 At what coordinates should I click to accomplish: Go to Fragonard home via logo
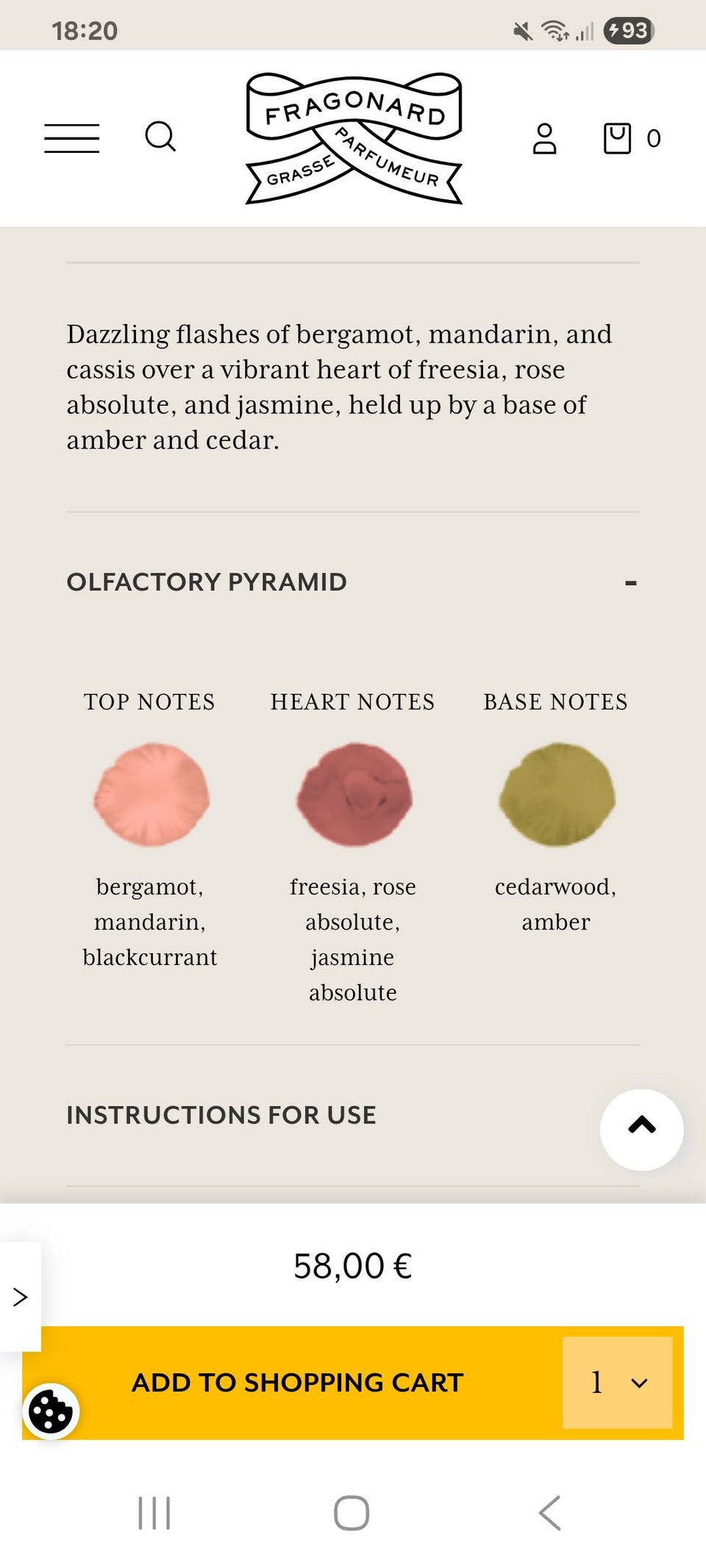[x=354, y=138]
